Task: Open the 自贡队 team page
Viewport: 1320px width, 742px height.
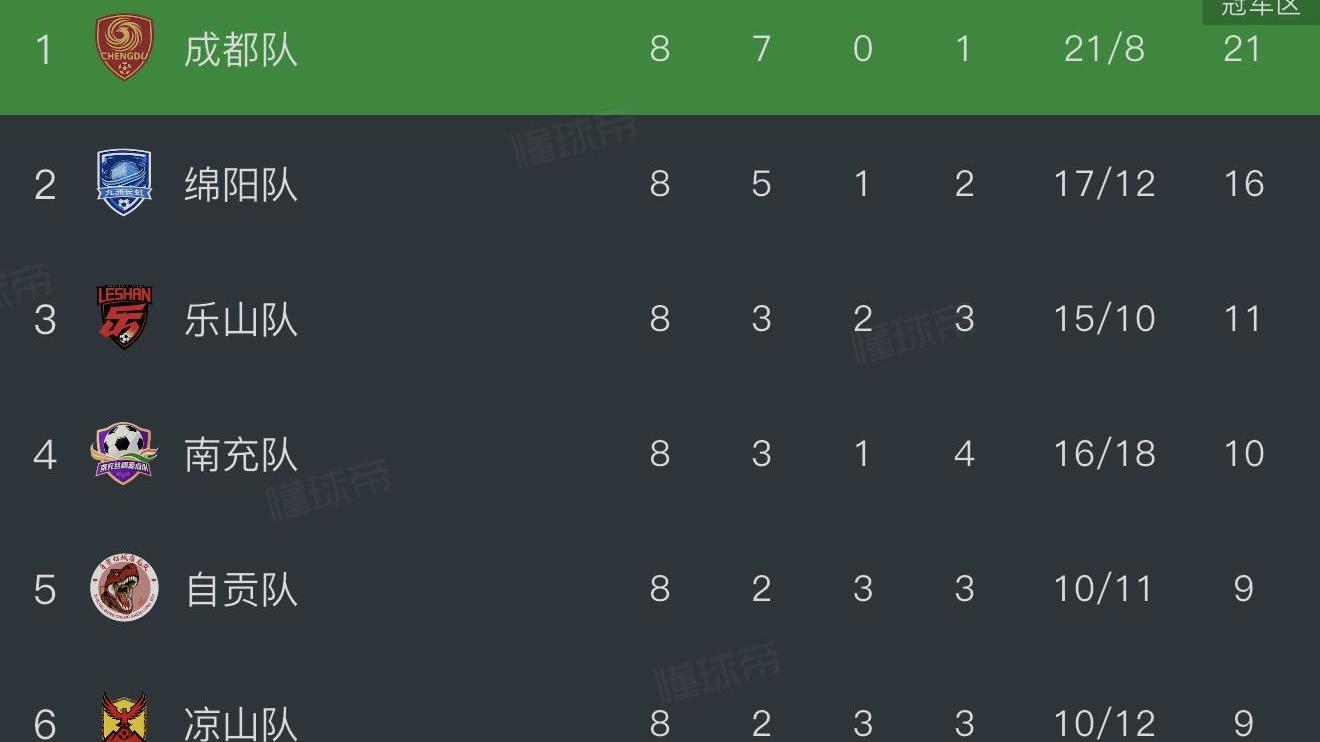Action: click(x=660, y=588)
